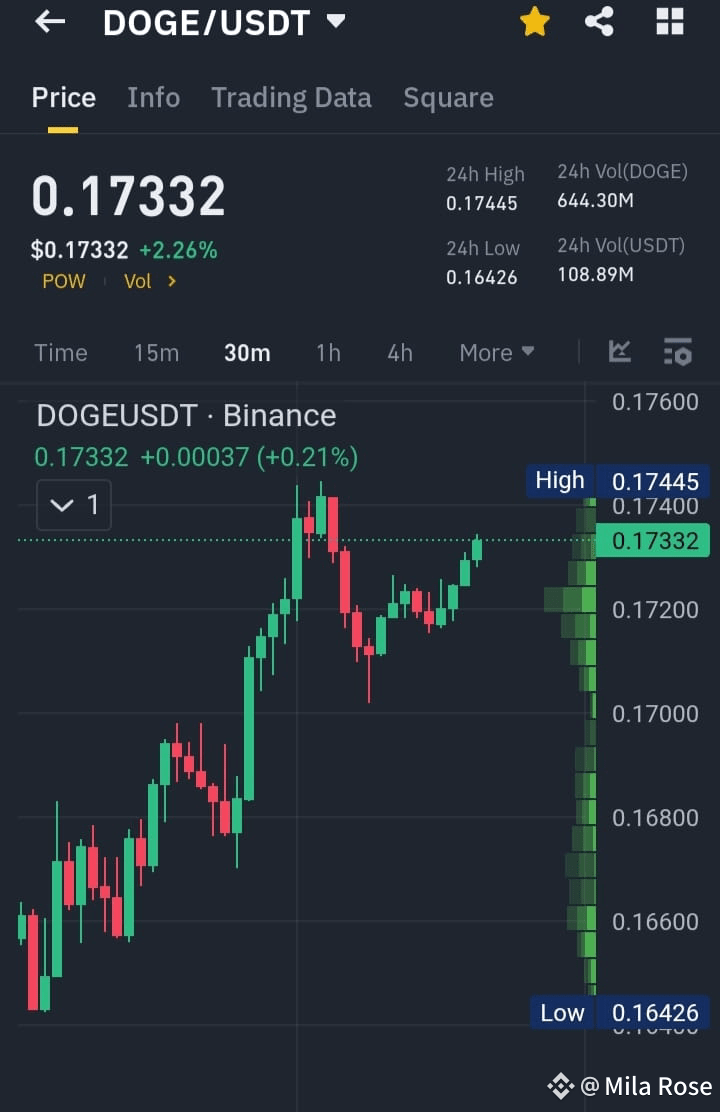
Task: Toggle favorite status for this trading pair
Action: 534,21
